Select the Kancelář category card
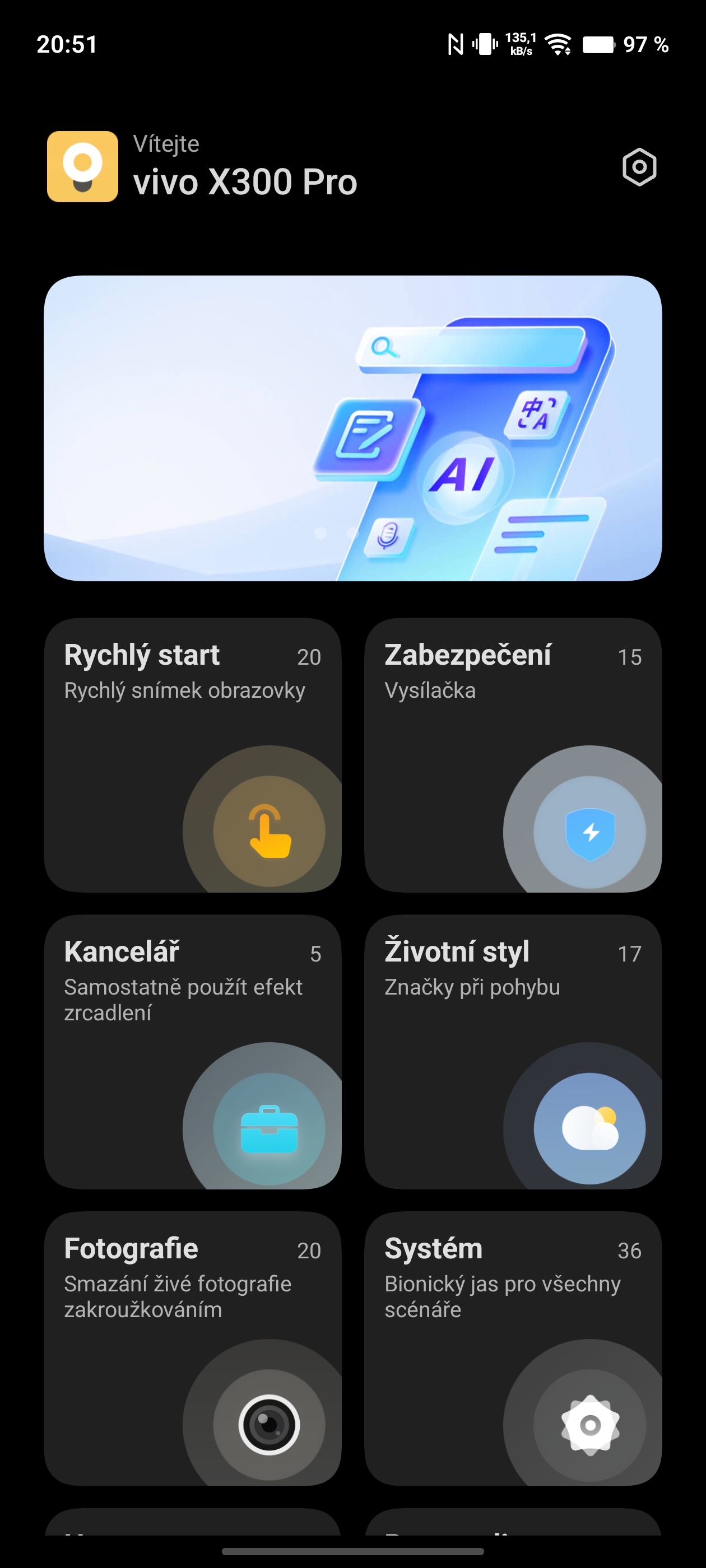The image size is (706, 1568). (x=193, y=1051)
